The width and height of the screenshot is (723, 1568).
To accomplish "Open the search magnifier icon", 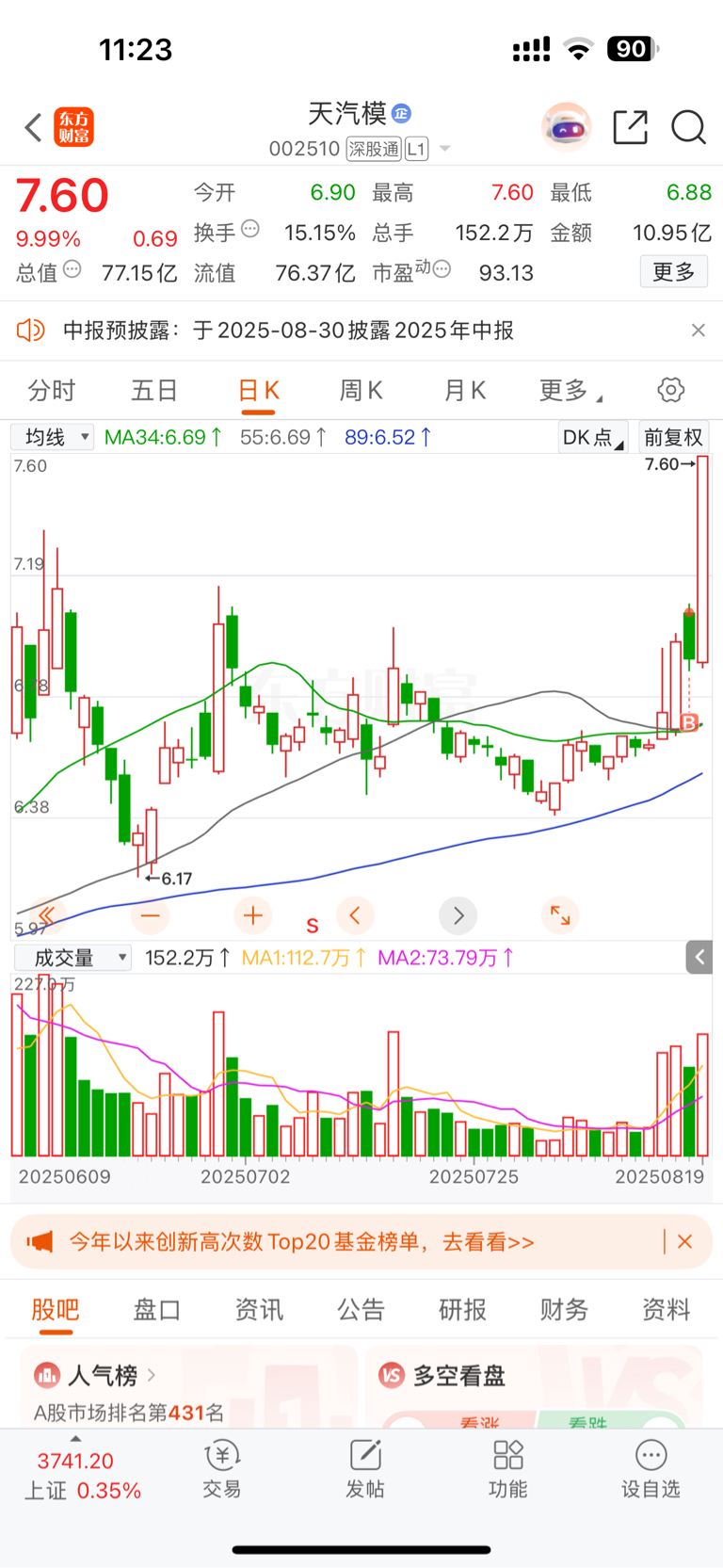I will click(x=688, y=127).
